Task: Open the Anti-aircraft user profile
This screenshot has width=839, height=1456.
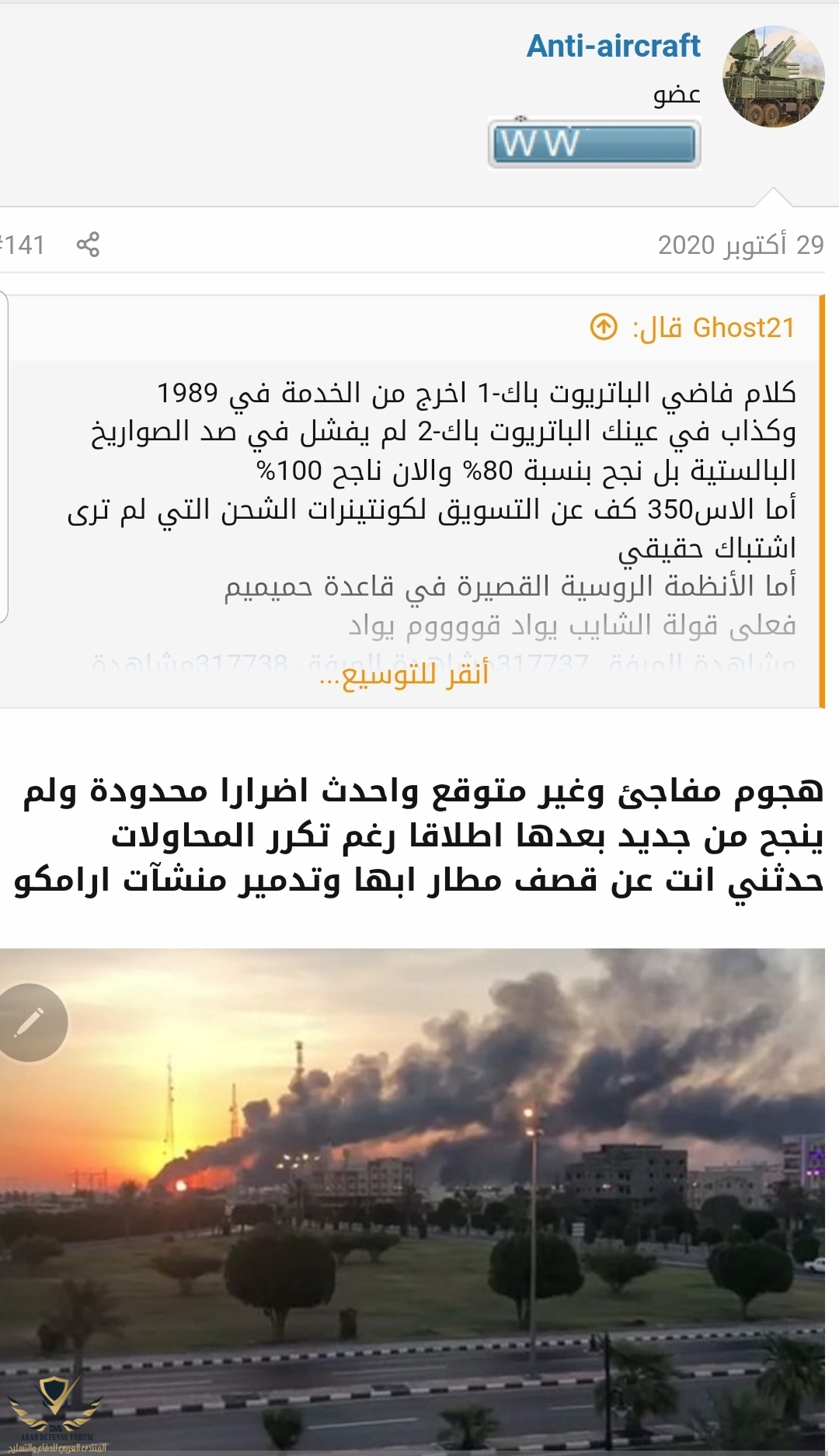Action: [x=613, y=46]
